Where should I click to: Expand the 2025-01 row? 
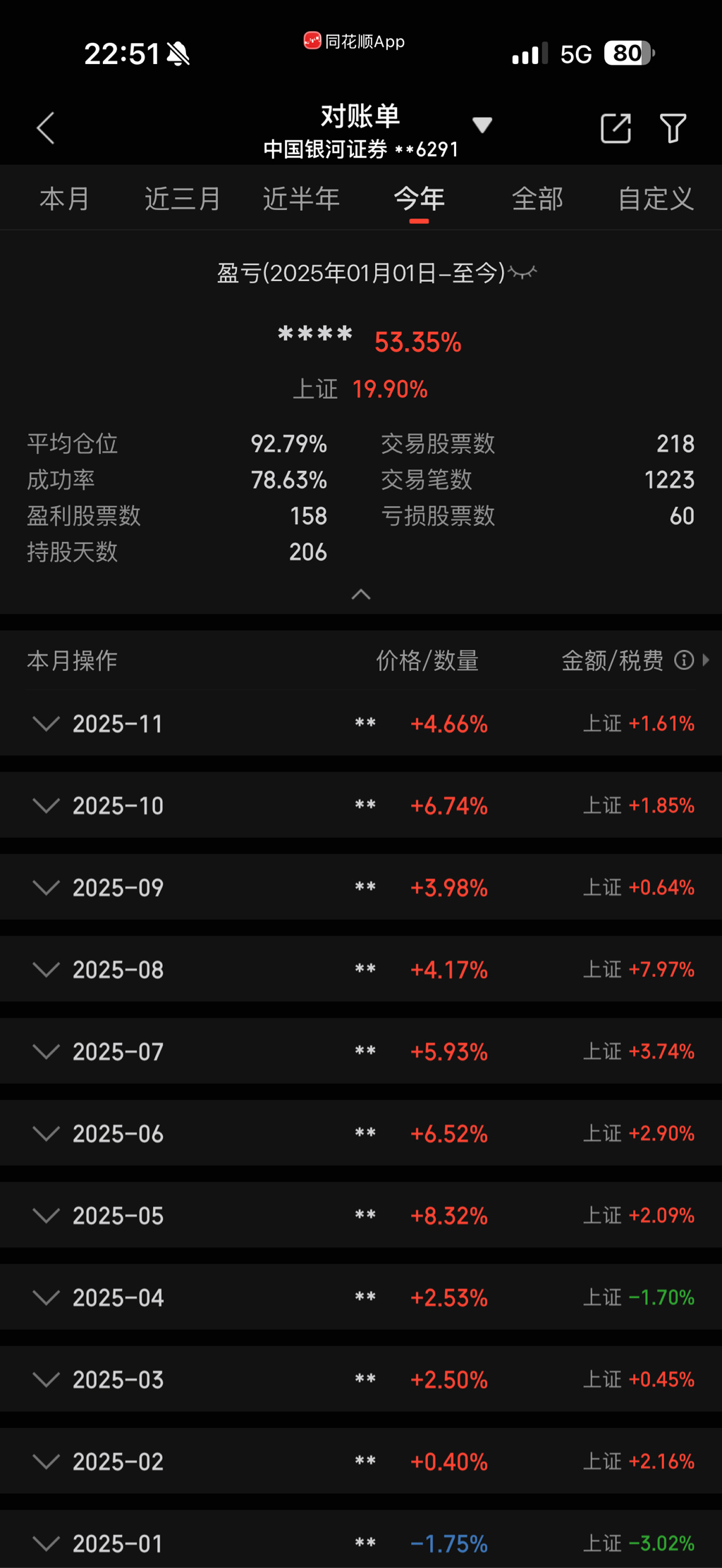click(47, 1543)
